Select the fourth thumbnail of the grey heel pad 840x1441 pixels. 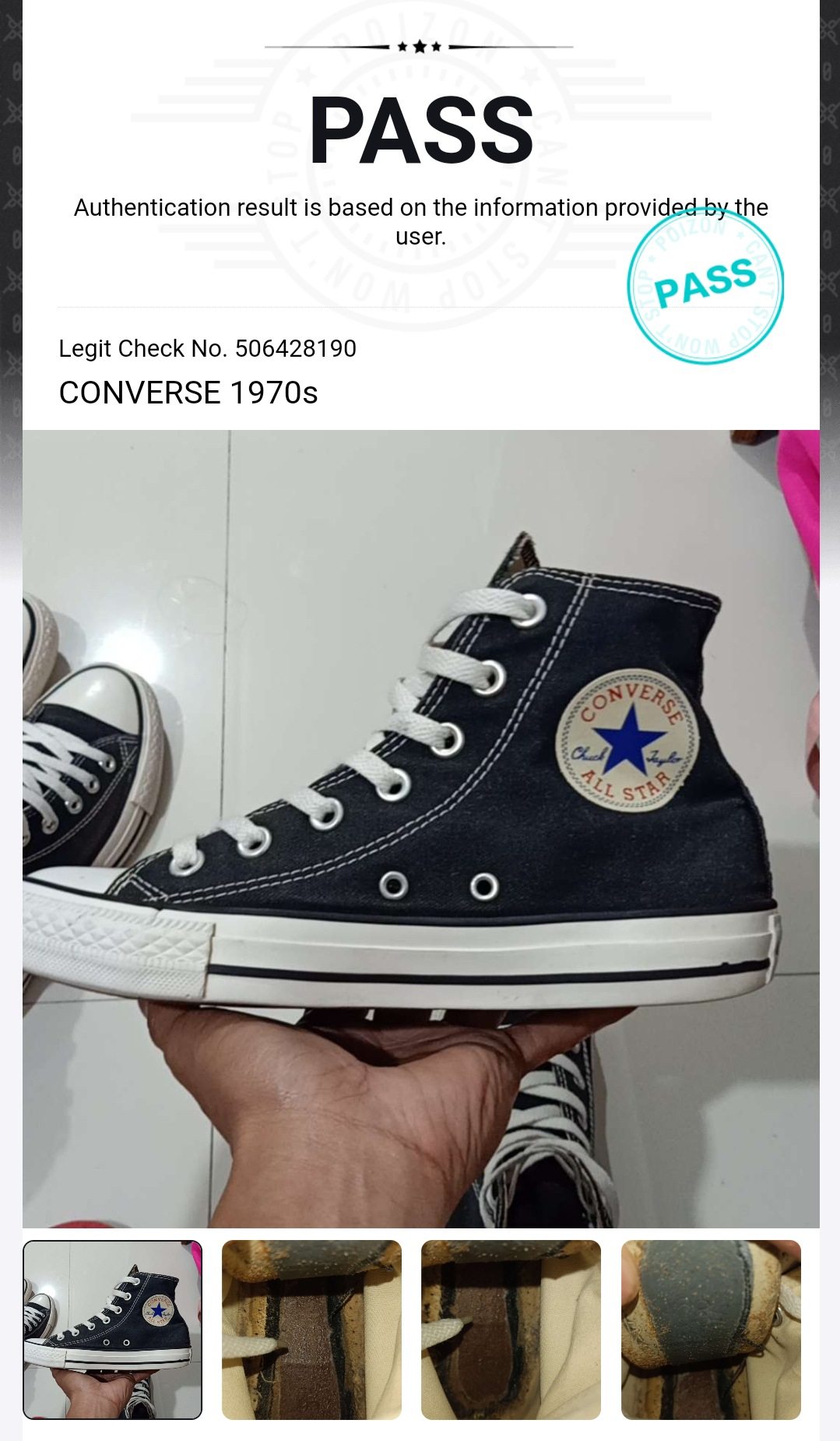click(711, 1330)
